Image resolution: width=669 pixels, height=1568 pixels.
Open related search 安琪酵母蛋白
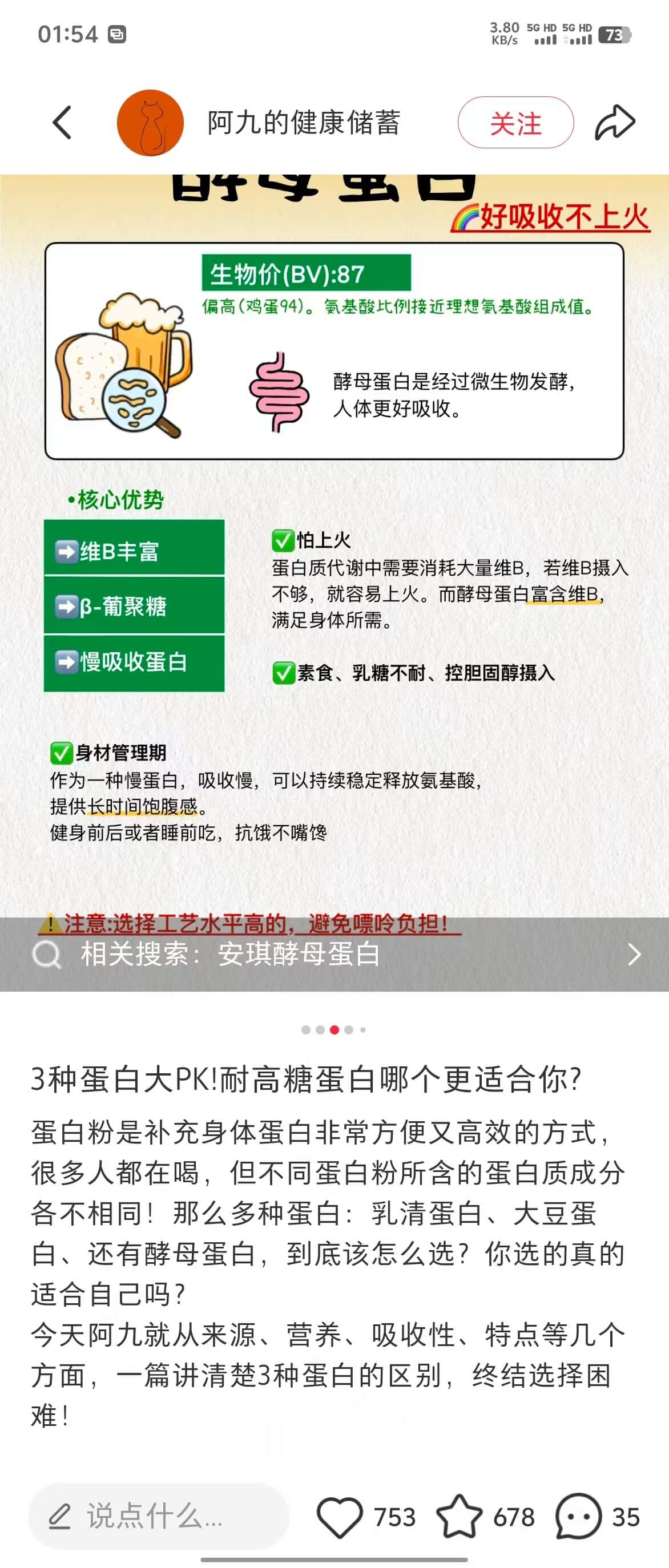(x=333, y=954)
